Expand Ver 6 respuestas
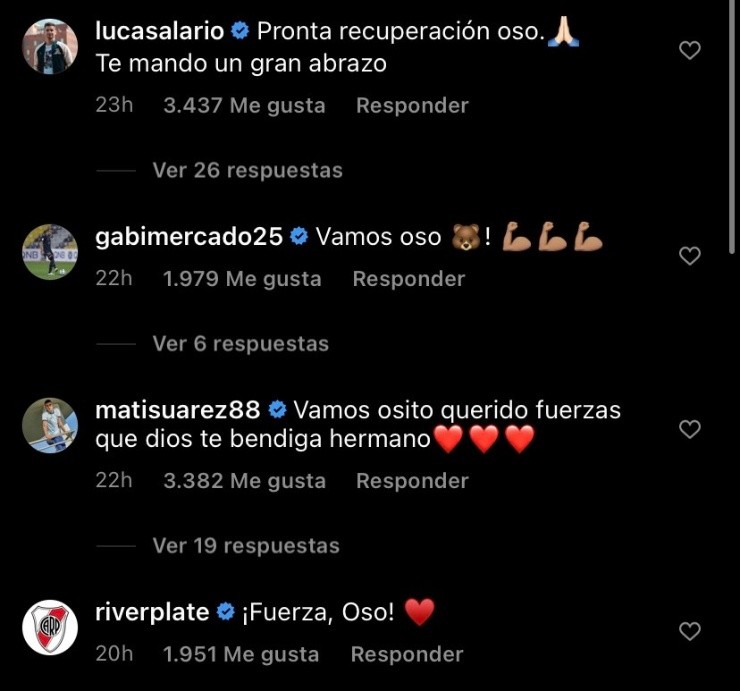The height and width of the screenshot is (691, 740). click(x=240, y=344)
